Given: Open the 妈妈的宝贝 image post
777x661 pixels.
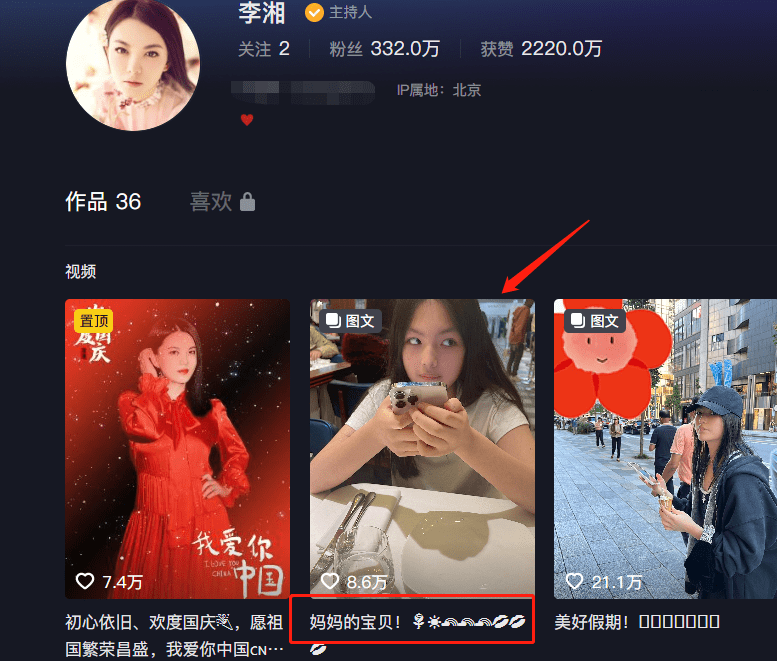Looking at the screenshot, I should click(421, 449).
